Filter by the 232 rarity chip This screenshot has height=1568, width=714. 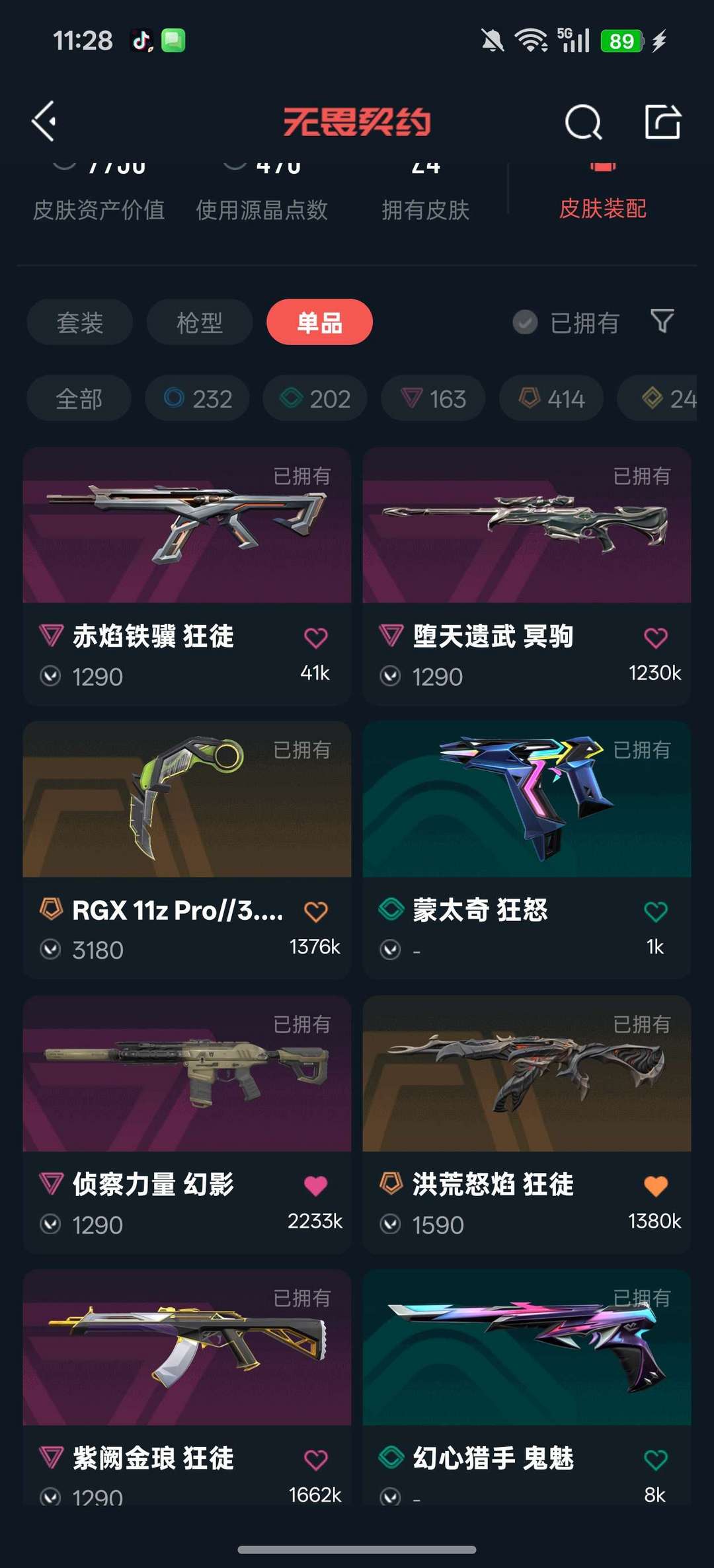197,398
